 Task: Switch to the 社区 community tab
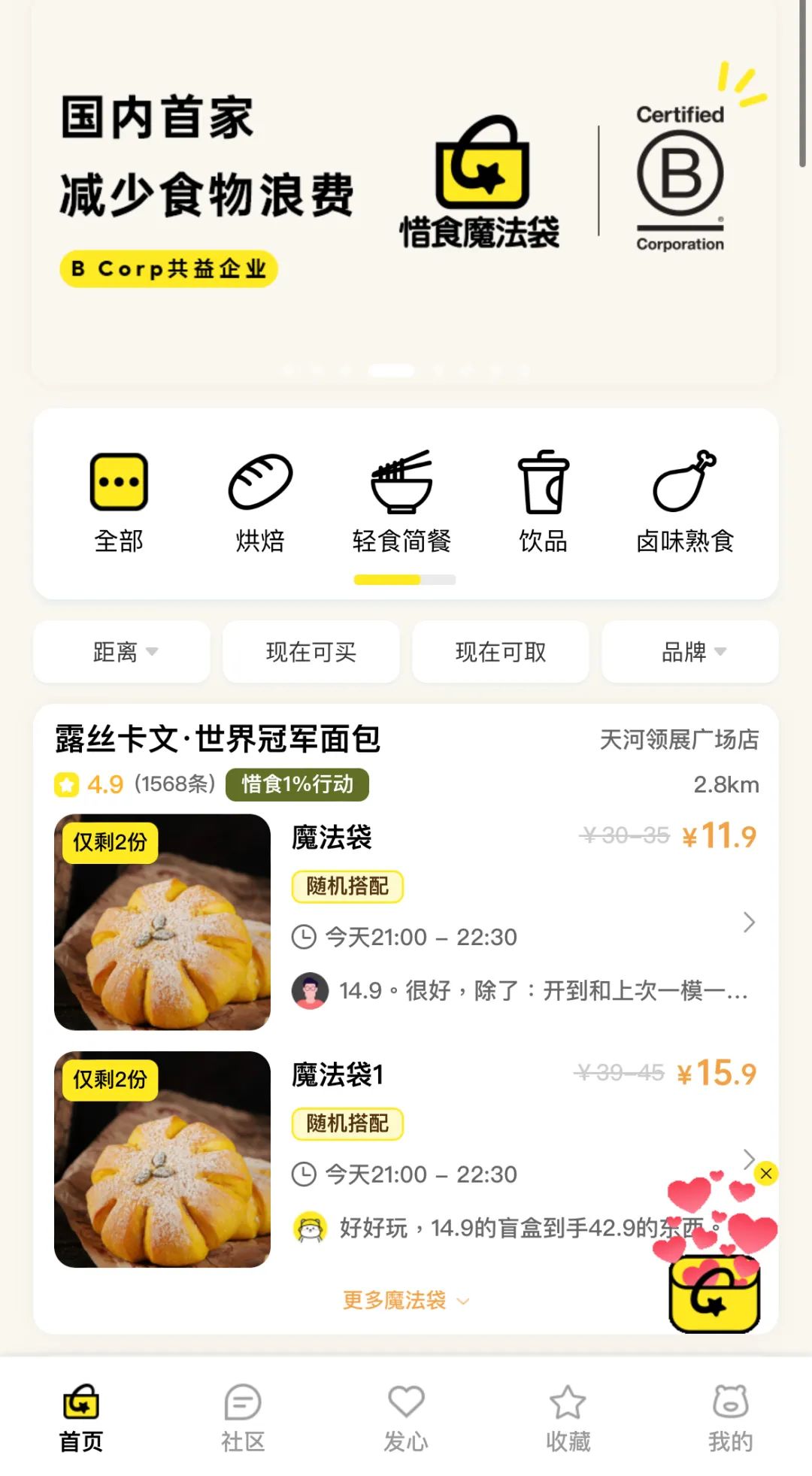click(243, 1417)
